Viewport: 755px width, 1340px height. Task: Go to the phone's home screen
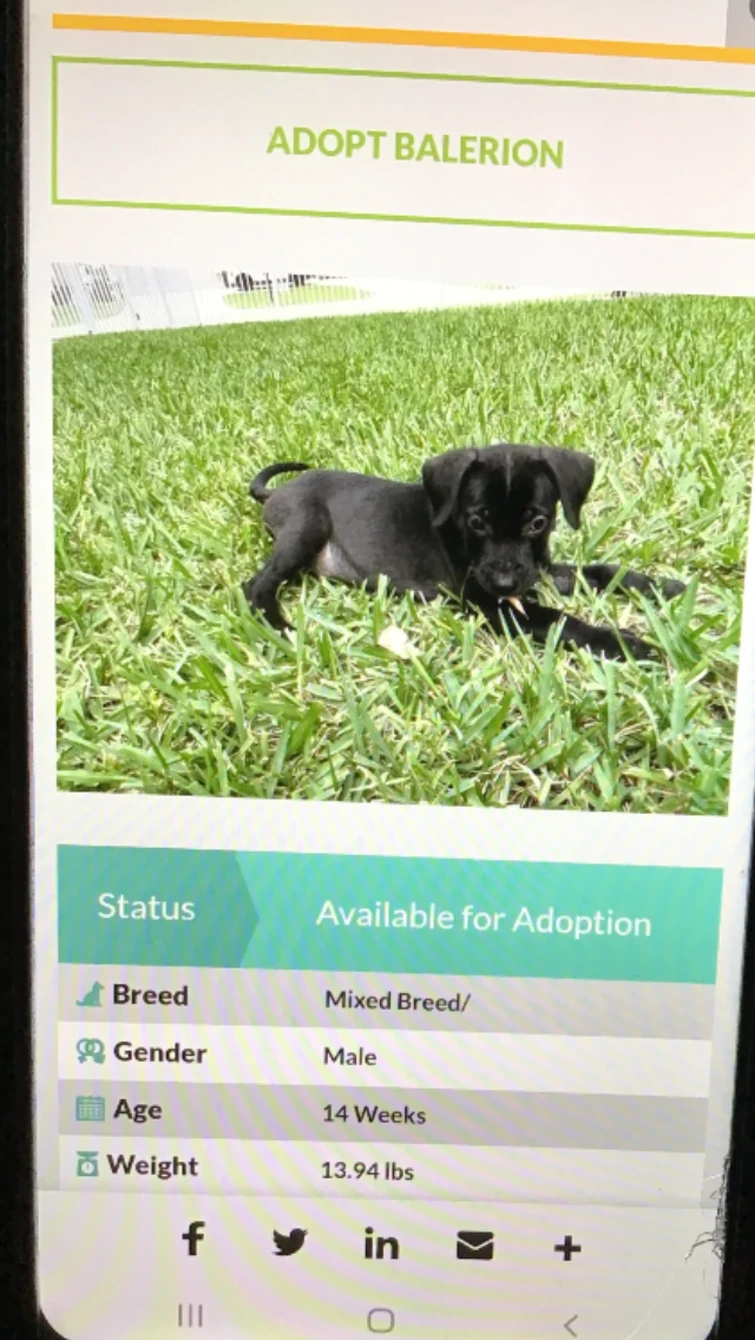point(380,1320)
